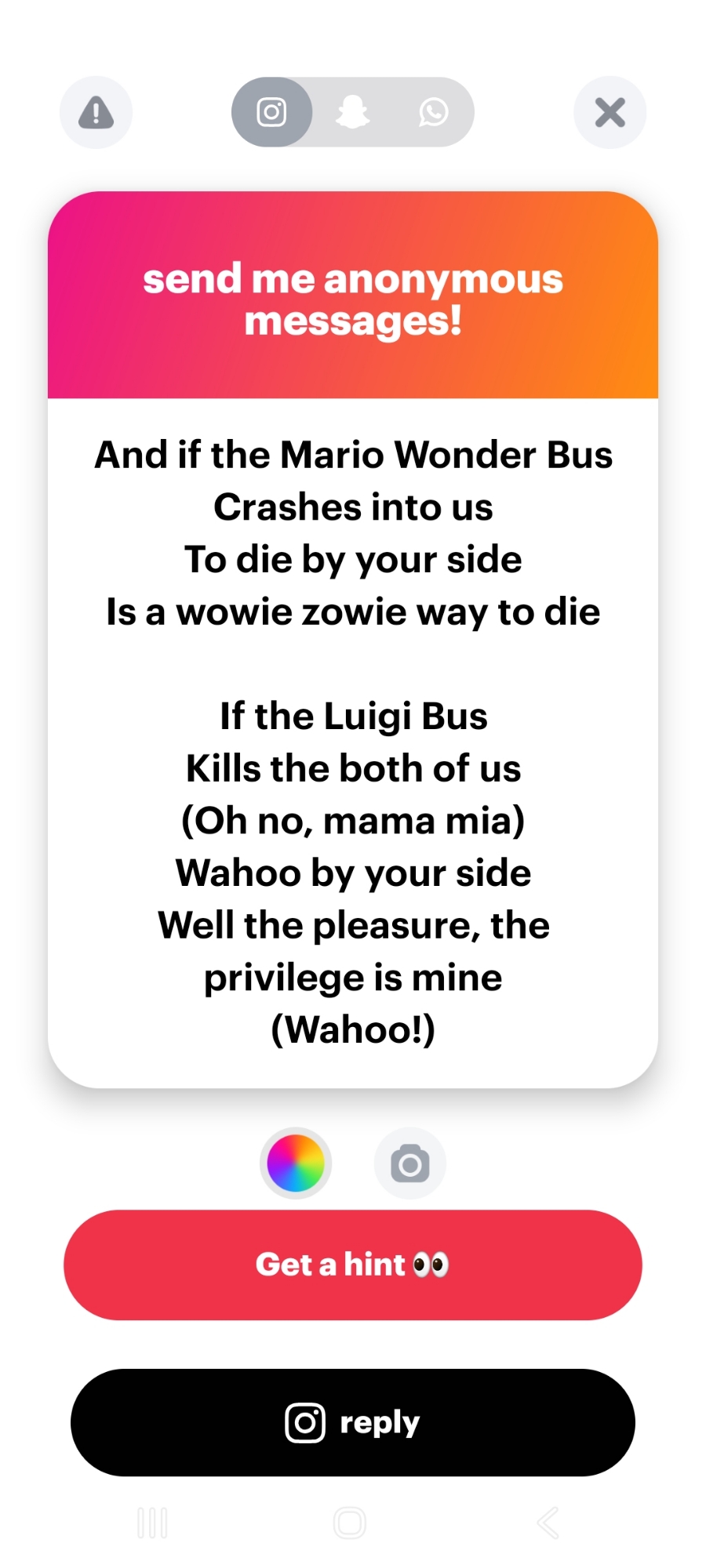Select Instagram as the share platform
Screen dimensions: 706x1568
point(271,112)
